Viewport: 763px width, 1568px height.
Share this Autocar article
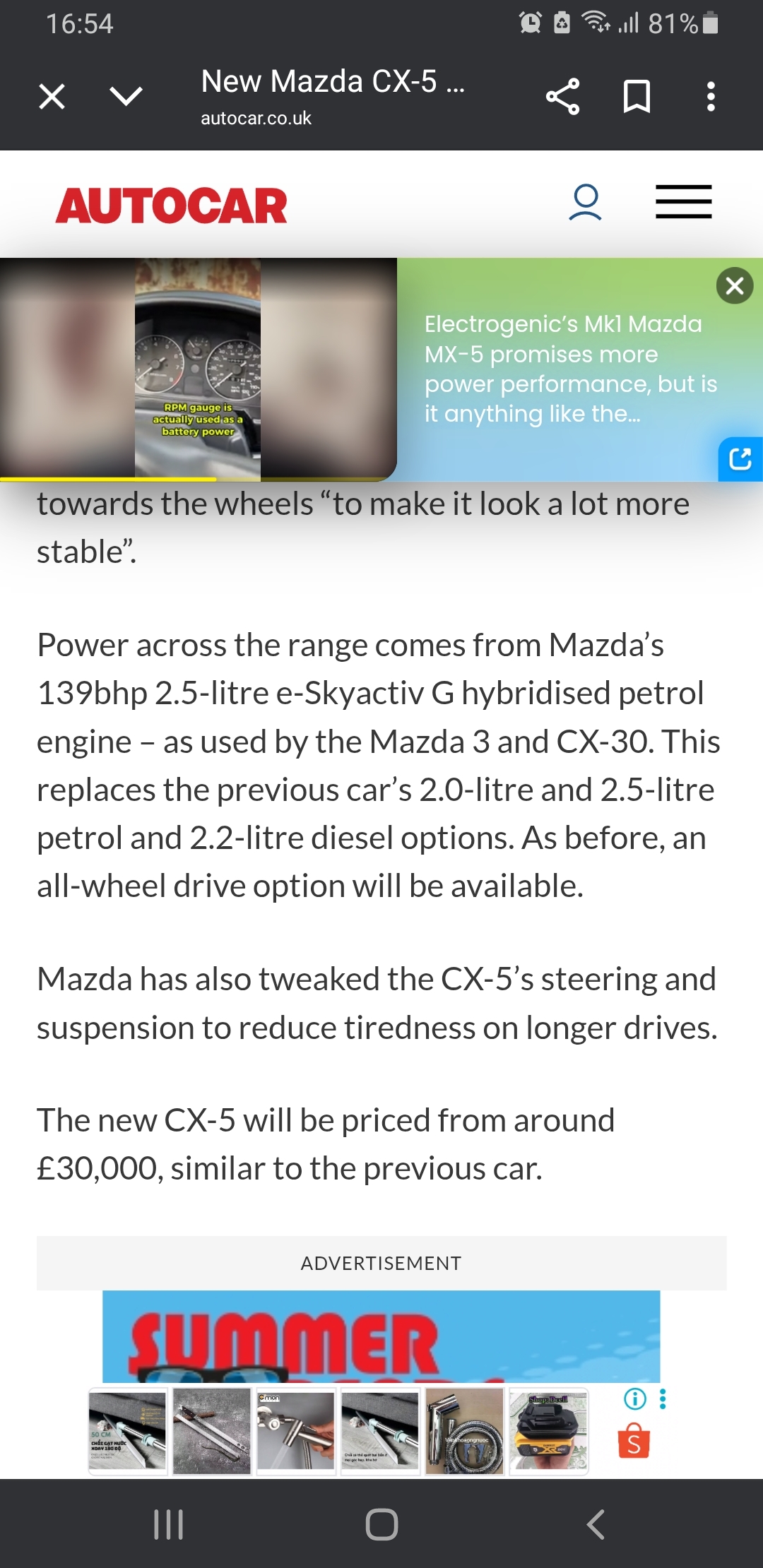pos(563,96)
